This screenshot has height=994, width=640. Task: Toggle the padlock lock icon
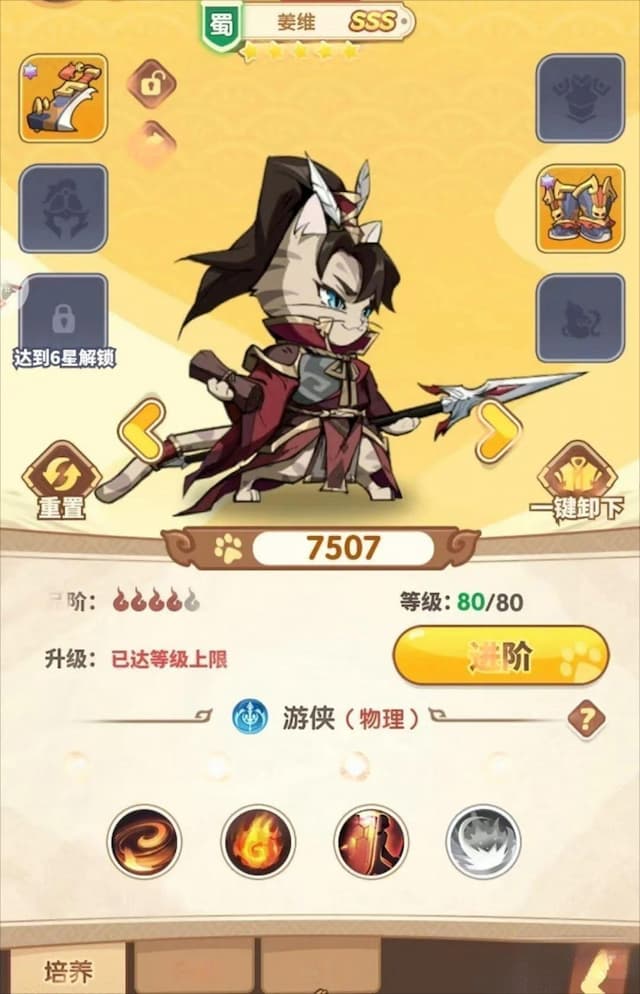(x=151, y=85)
